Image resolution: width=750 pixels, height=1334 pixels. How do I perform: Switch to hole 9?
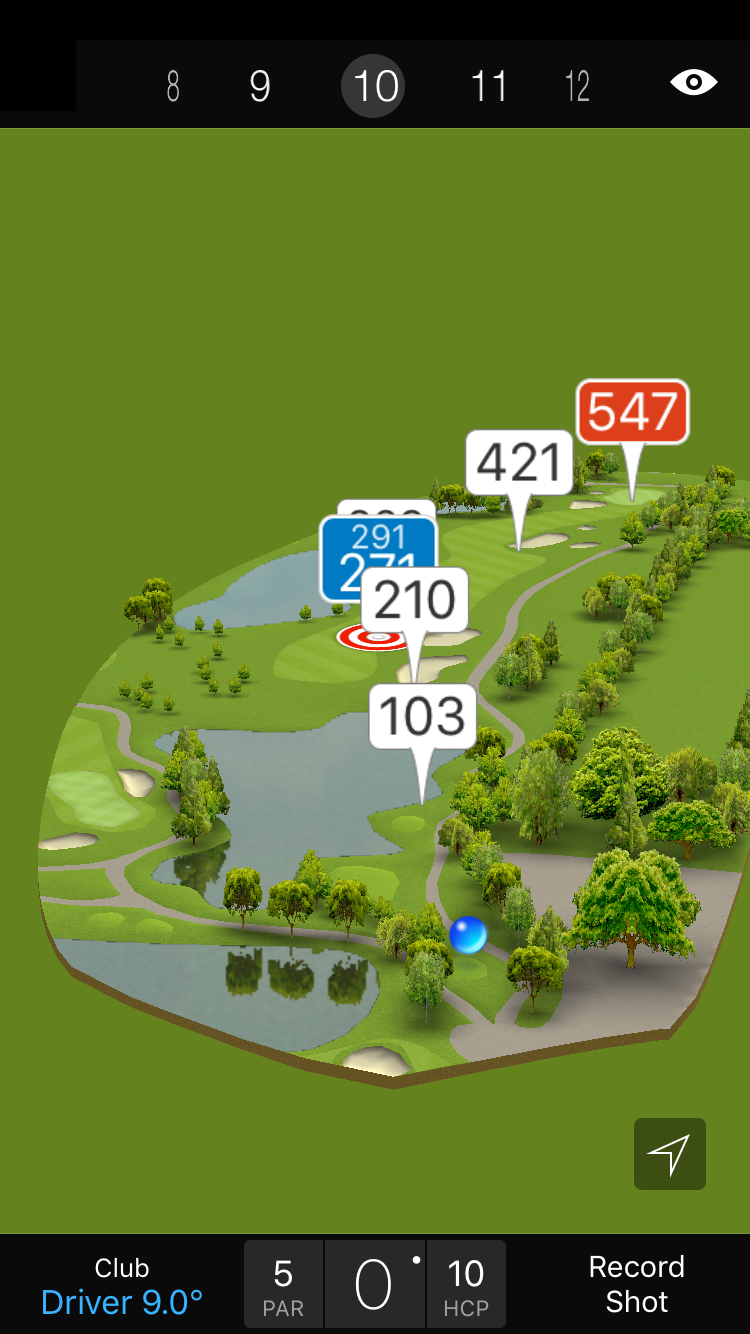pyautogui.click(x=260, y=87)
